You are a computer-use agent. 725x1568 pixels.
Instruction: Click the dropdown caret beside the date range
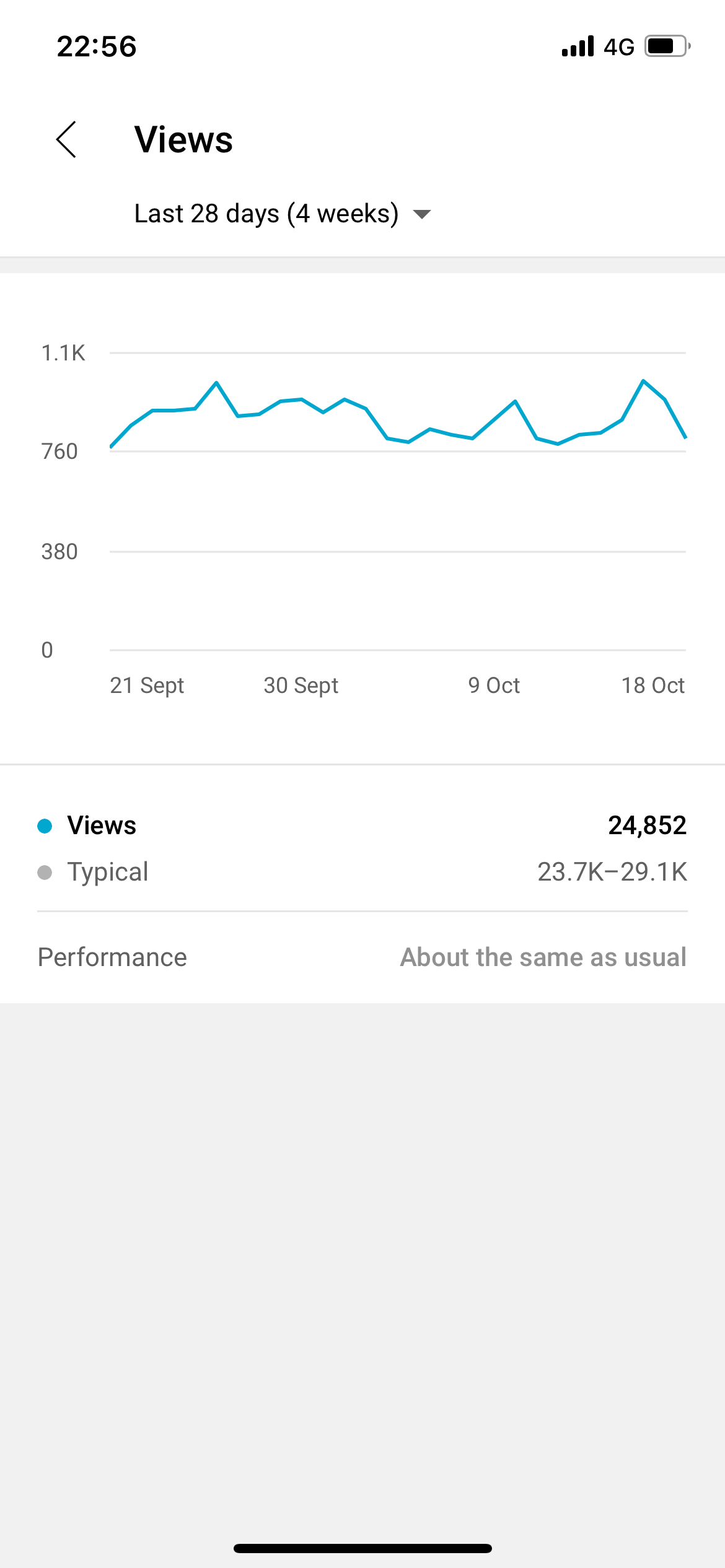[421, 215]
